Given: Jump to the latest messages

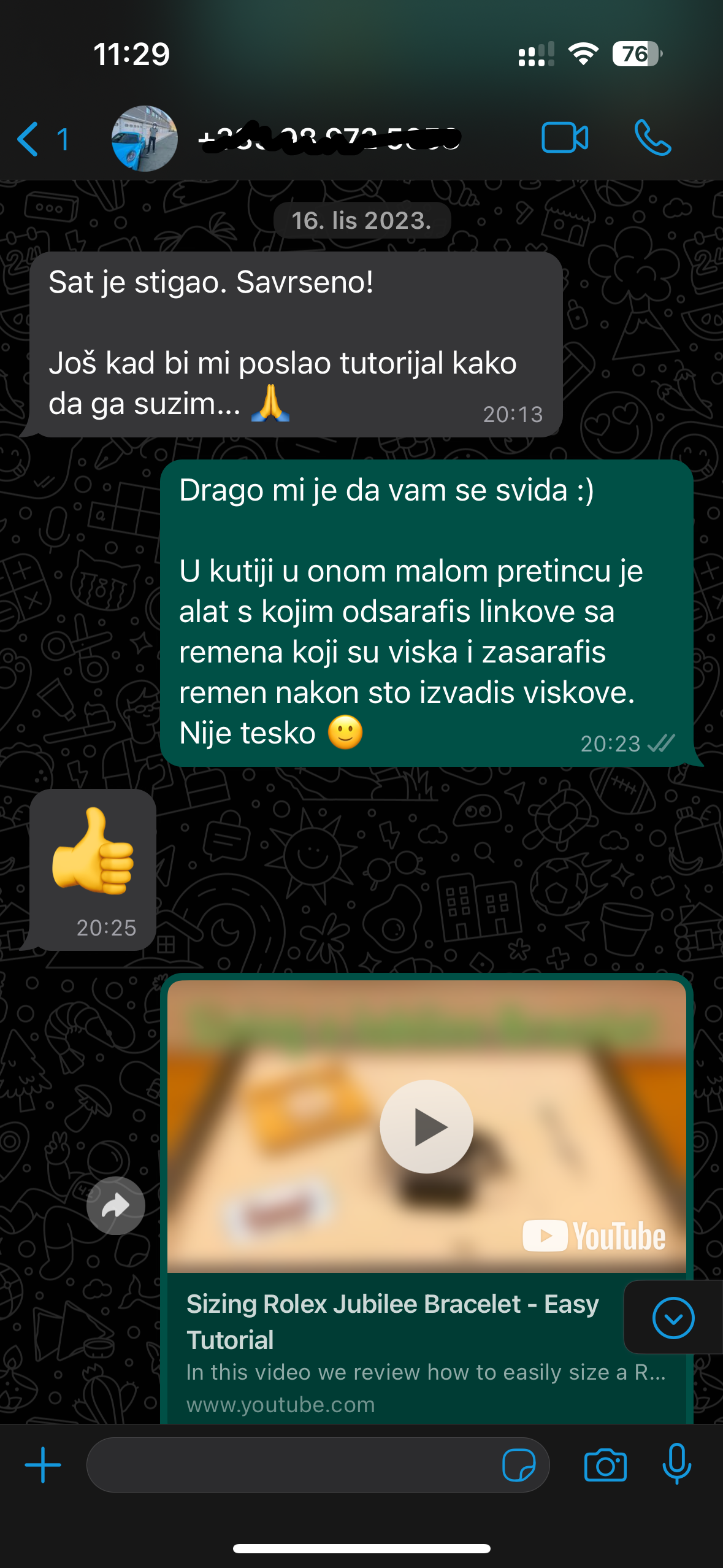Looking at the screenshot, I should point(673,1318).
